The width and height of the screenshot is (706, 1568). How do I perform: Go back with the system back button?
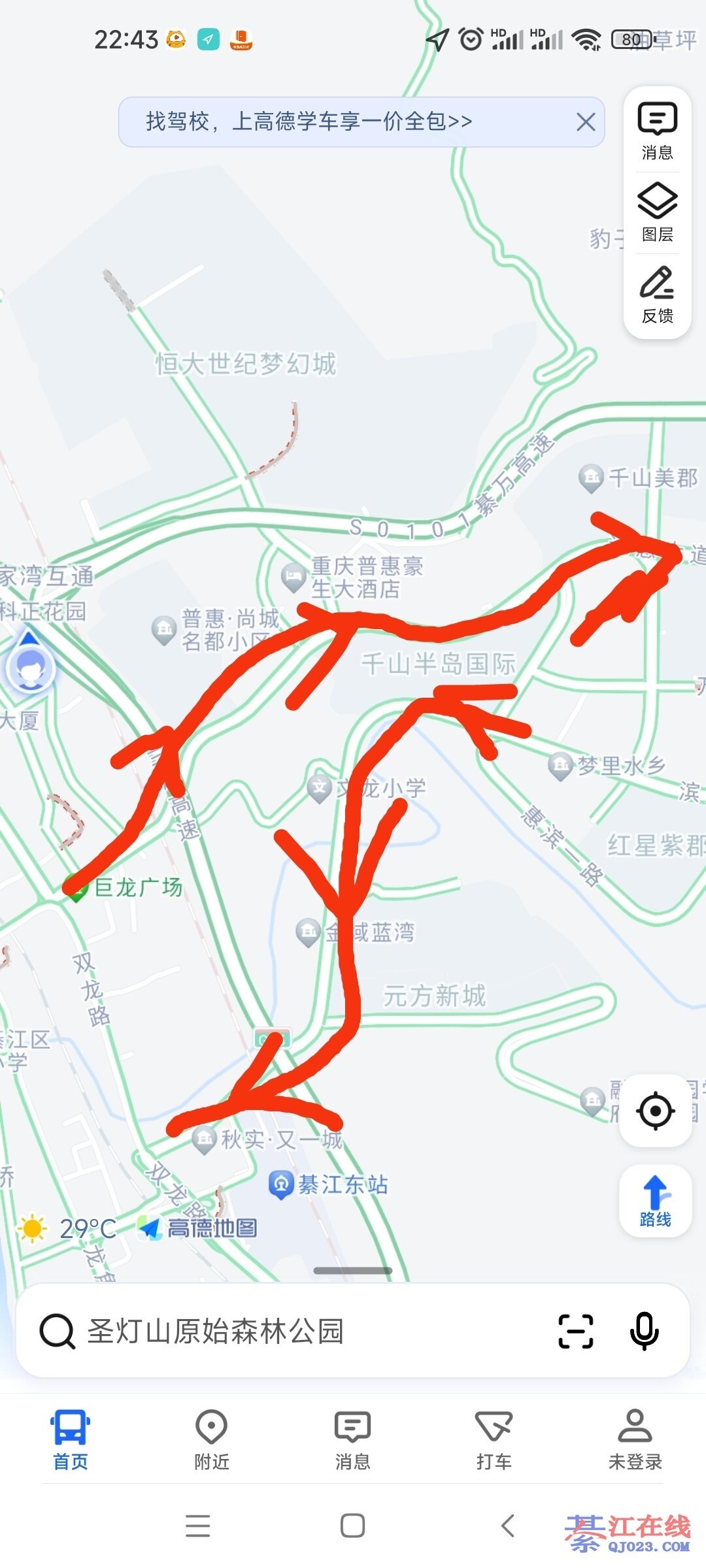[x=507, y=1526]
